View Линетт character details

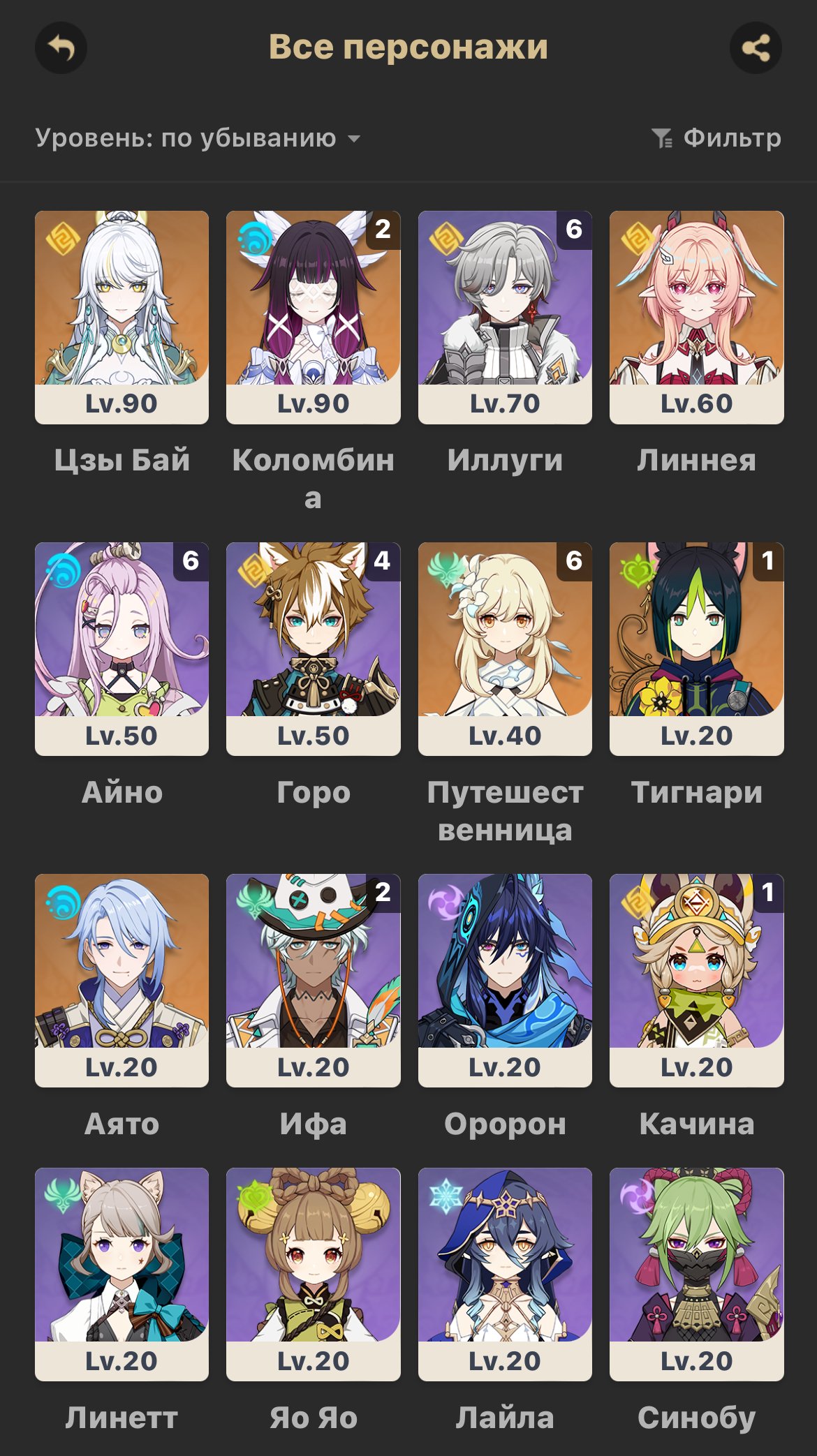tap(122, 1275)
